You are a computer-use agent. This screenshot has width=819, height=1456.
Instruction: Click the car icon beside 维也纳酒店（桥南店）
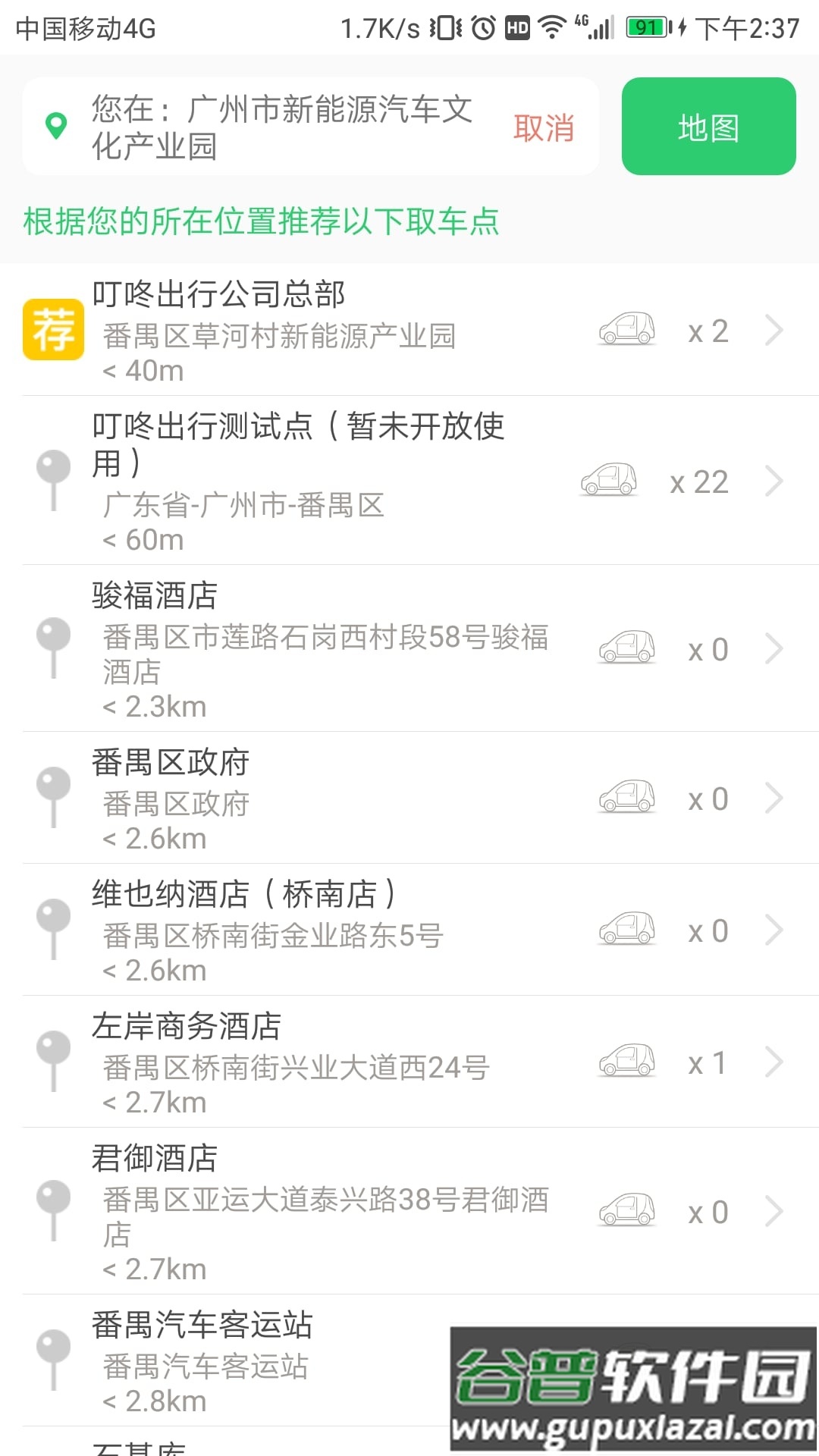[627, 929]
